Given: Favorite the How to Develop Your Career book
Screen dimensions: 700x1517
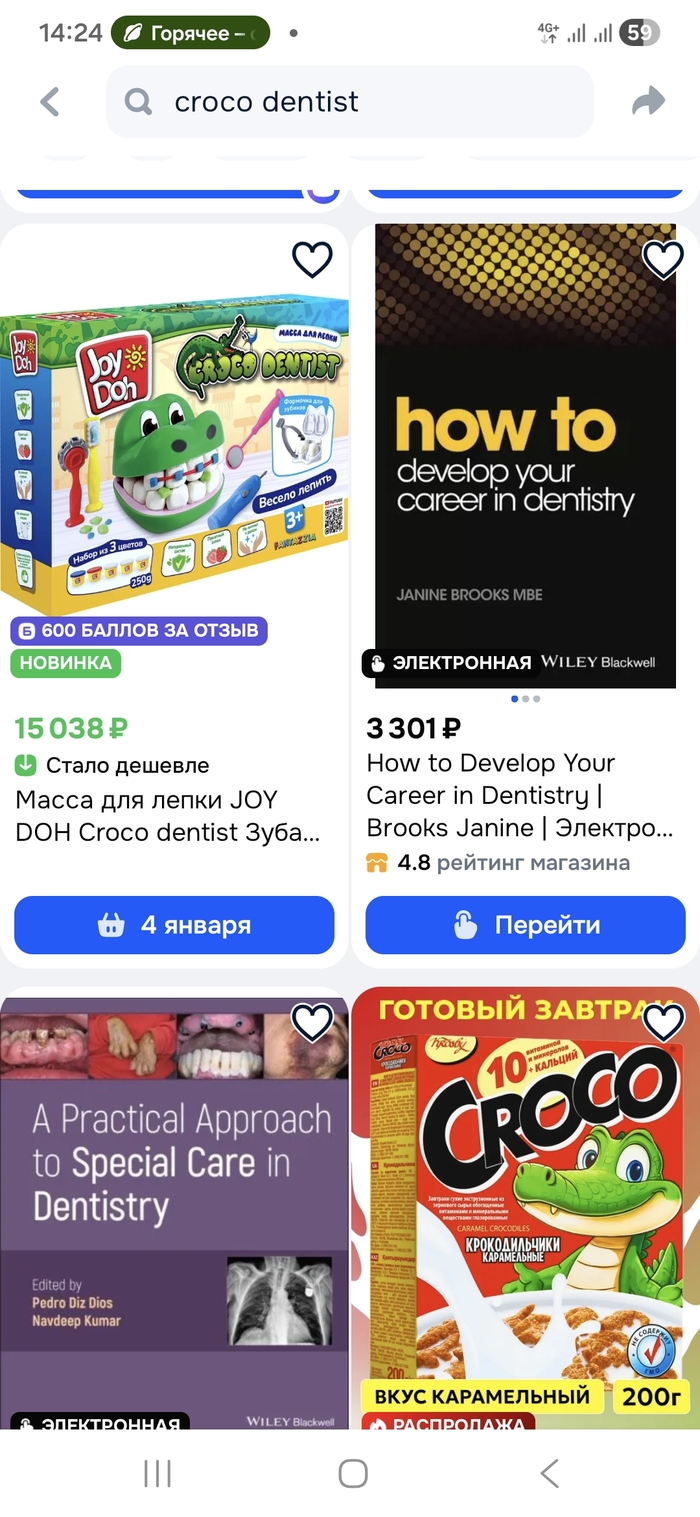Looking at the screenshot, I should pyautogui.click(x=662, y=260).
